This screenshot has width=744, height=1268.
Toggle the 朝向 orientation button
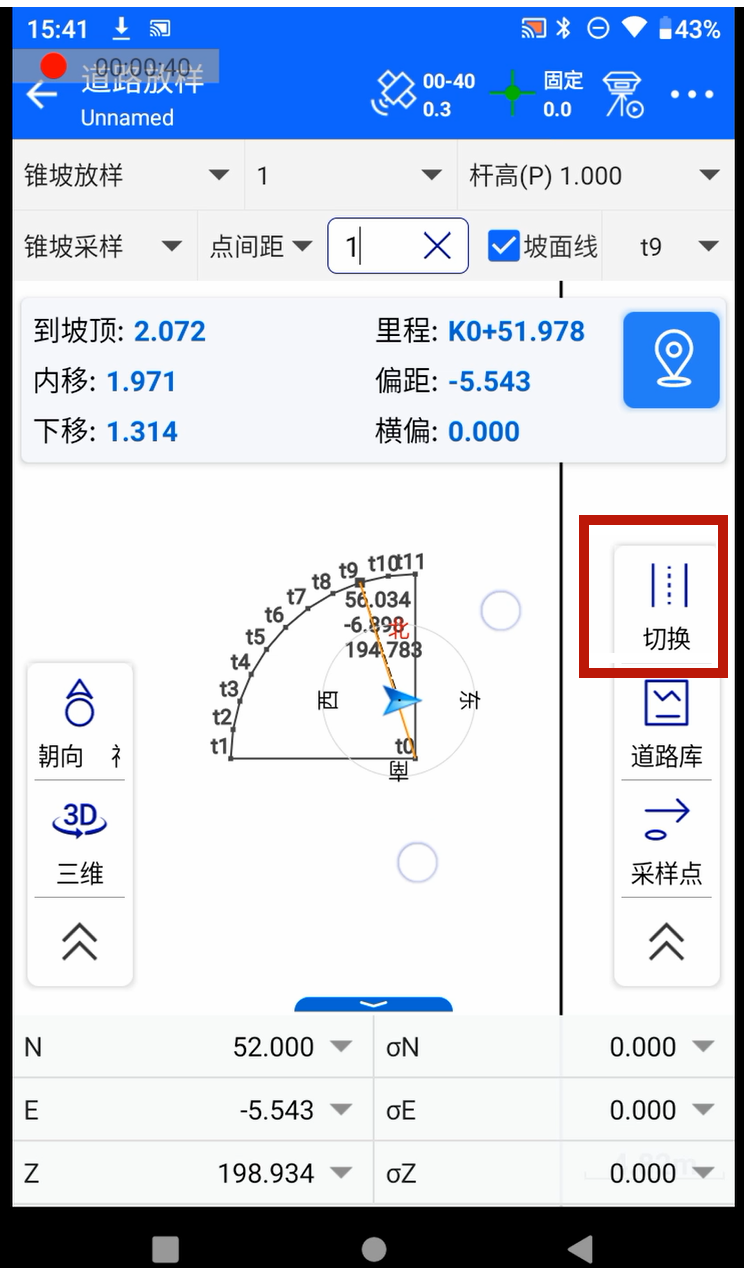pyautogui.click(x=79, y=722)
